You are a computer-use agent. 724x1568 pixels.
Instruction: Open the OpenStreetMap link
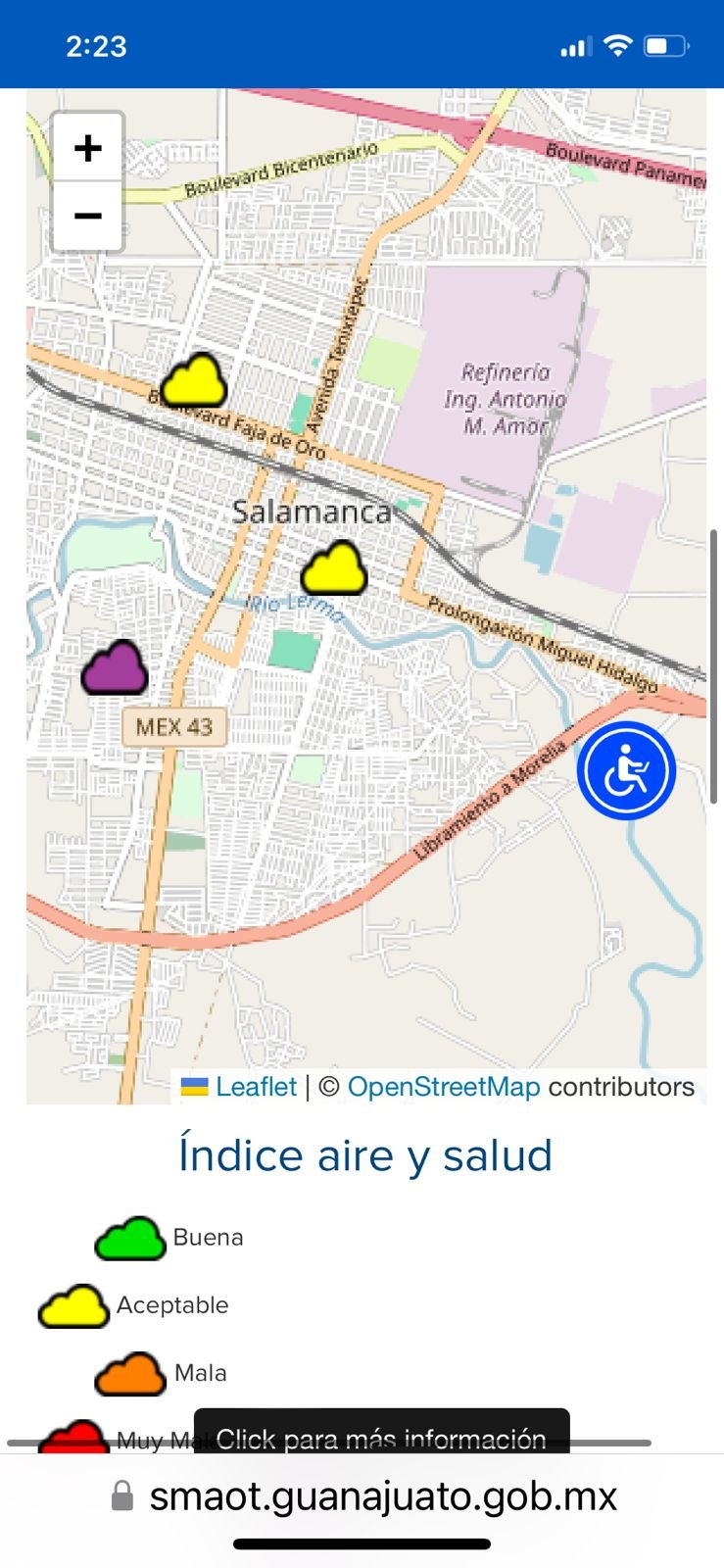coord(444,1087)
